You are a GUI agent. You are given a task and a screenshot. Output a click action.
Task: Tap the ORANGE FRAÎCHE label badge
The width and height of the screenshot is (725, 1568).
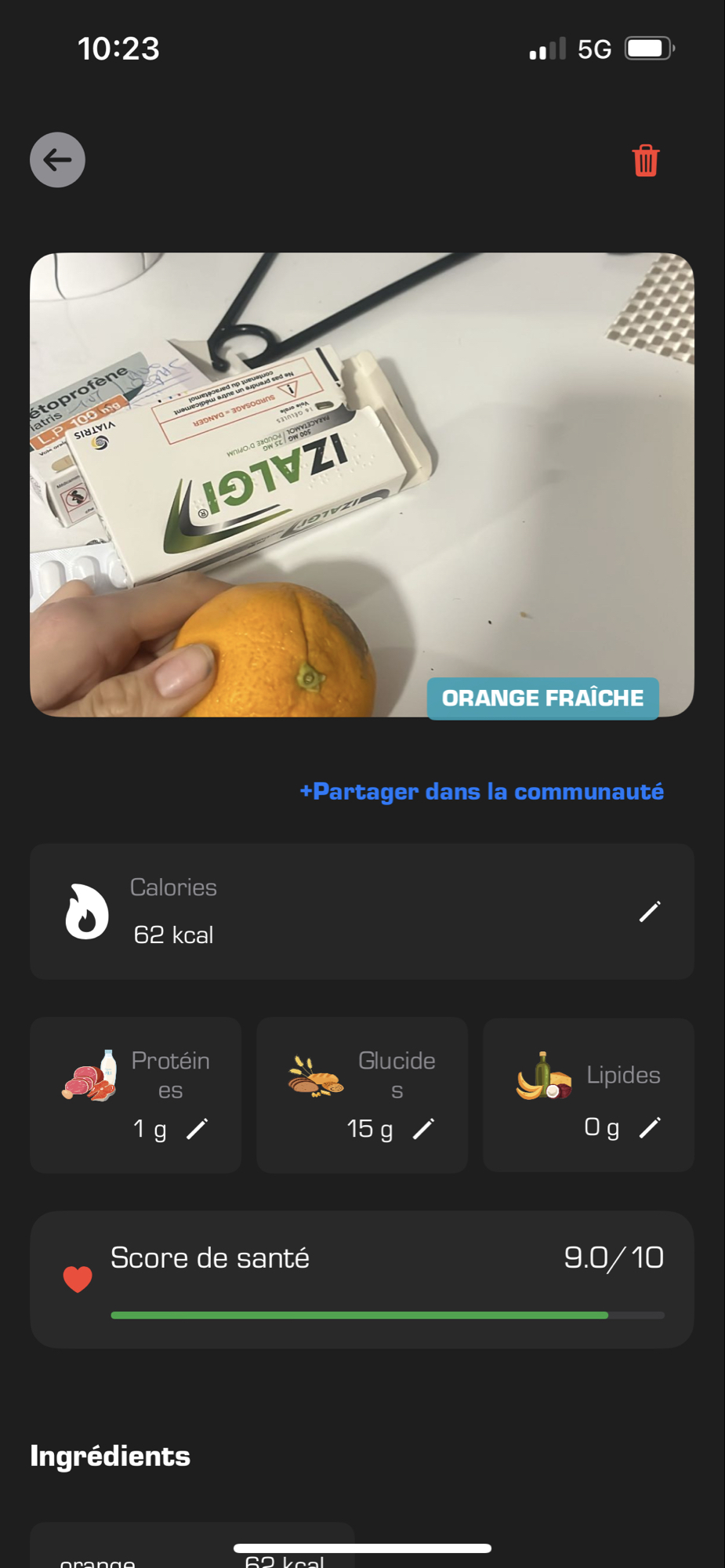click(543, 698)
